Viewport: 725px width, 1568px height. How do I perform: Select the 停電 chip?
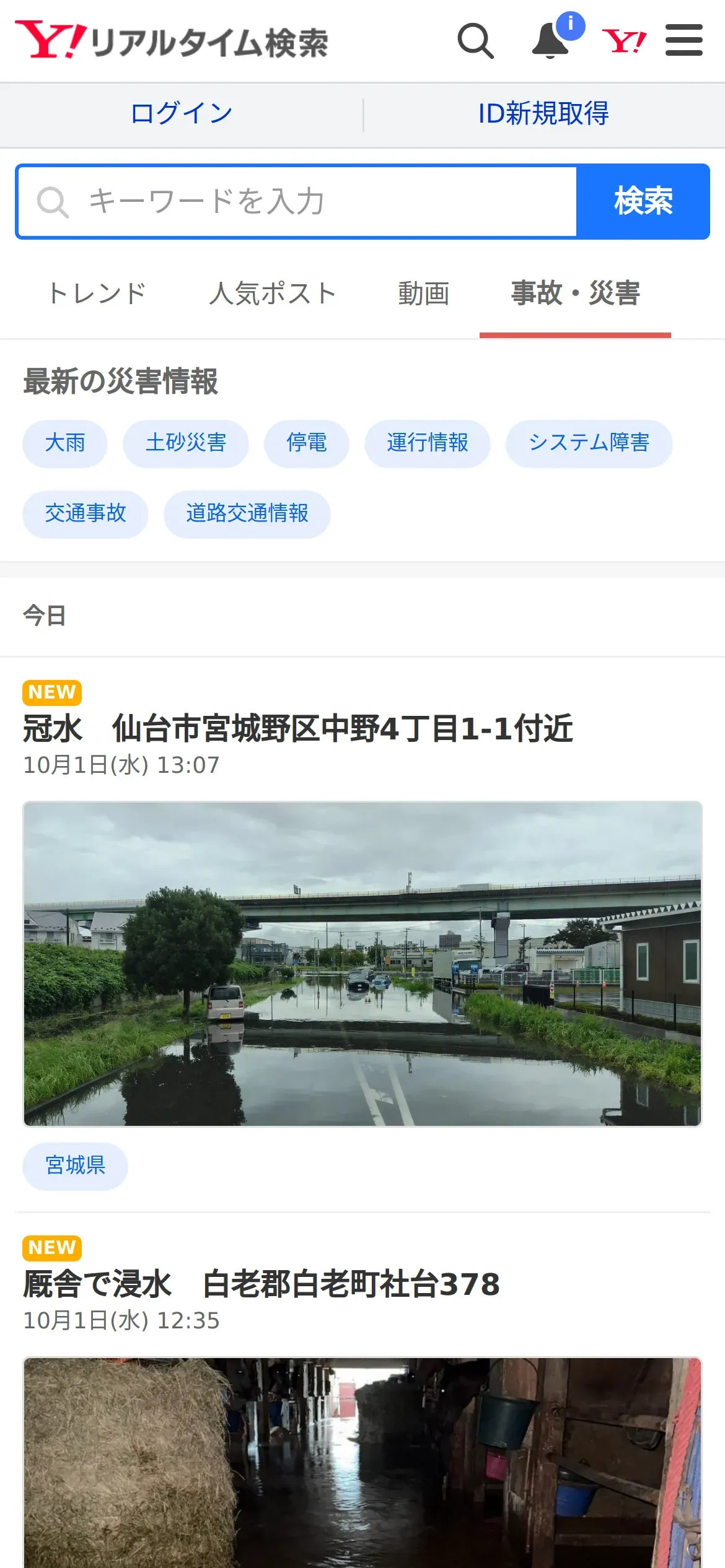pyautogui.click(x=307, y=443)
